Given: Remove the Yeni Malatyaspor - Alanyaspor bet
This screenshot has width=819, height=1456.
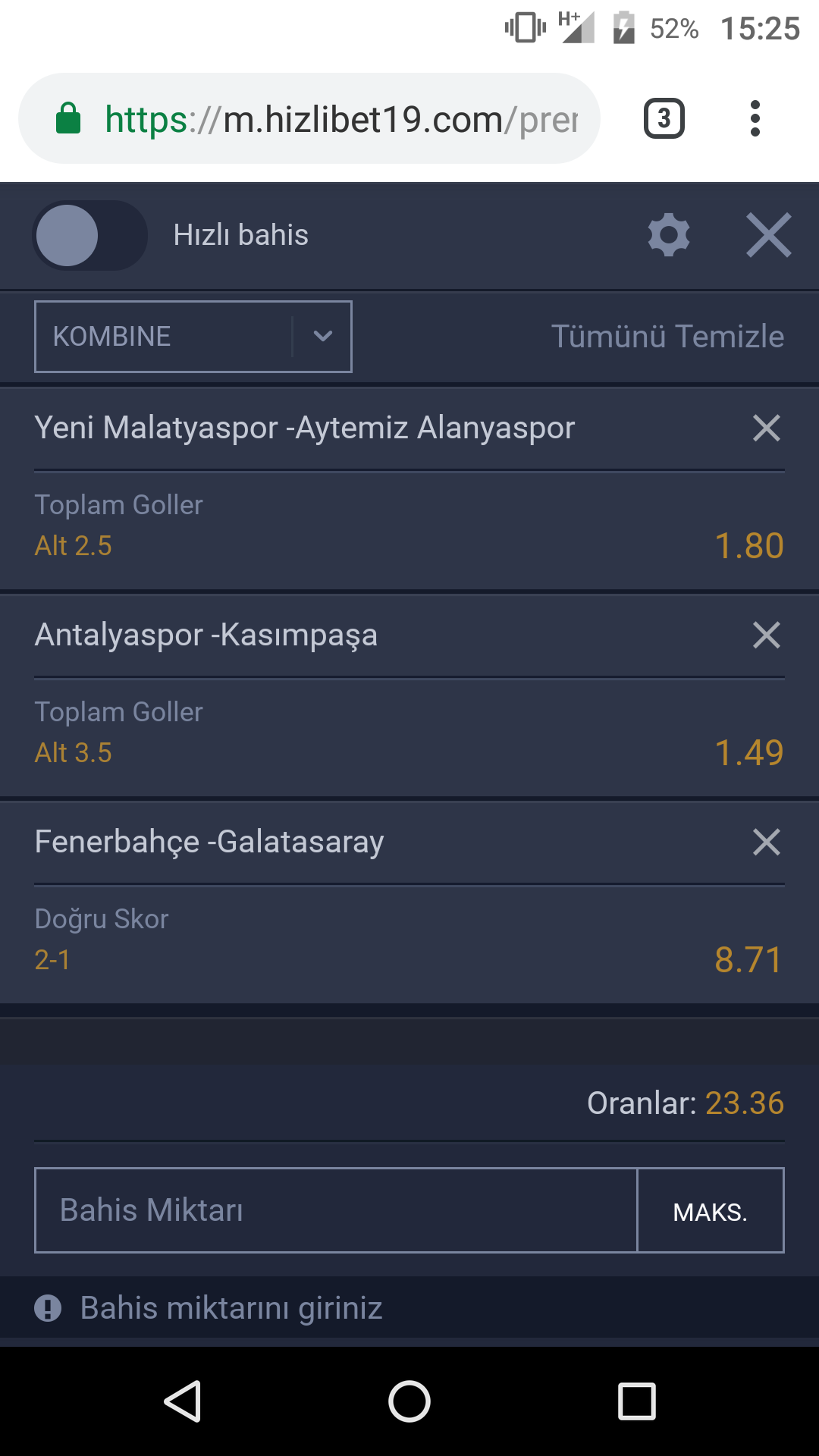Looking at the screenshot, I should [767, 428].
